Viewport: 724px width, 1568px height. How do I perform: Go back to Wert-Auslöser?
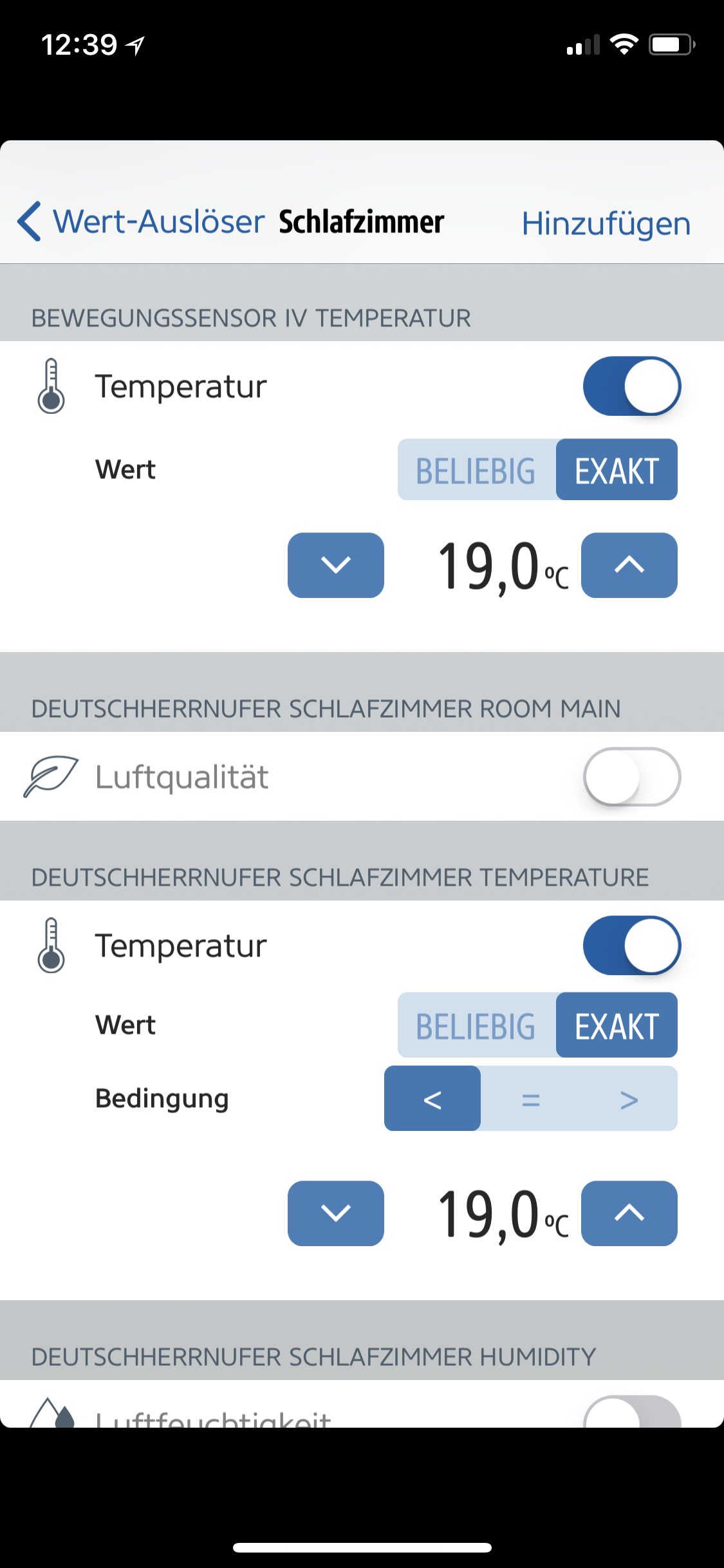click(x=140, y=222)
